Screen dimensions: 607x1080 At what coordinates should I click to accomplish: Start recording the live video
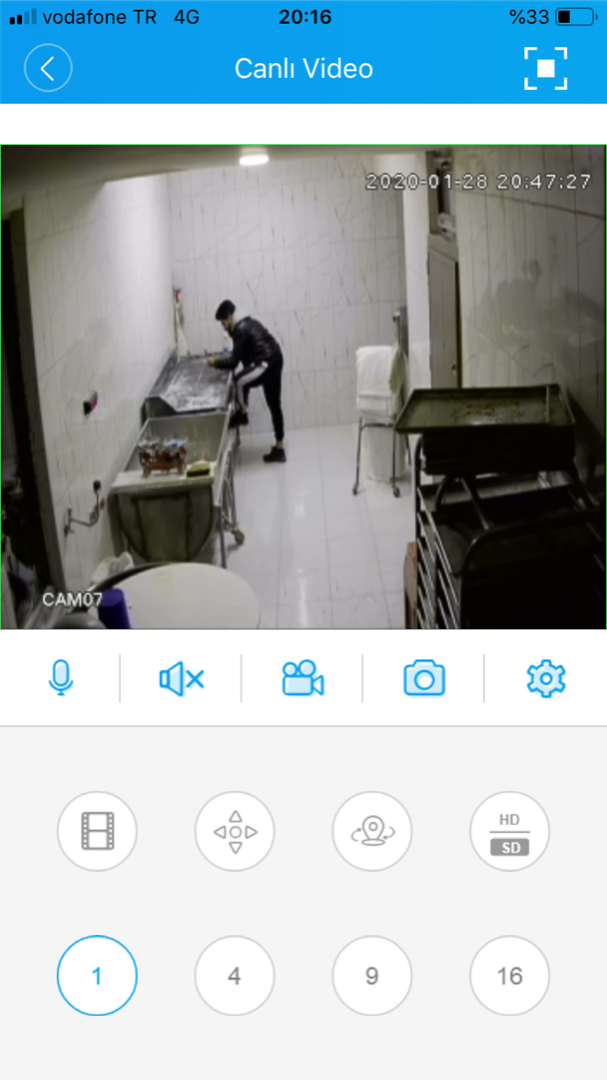coord(302,679)
